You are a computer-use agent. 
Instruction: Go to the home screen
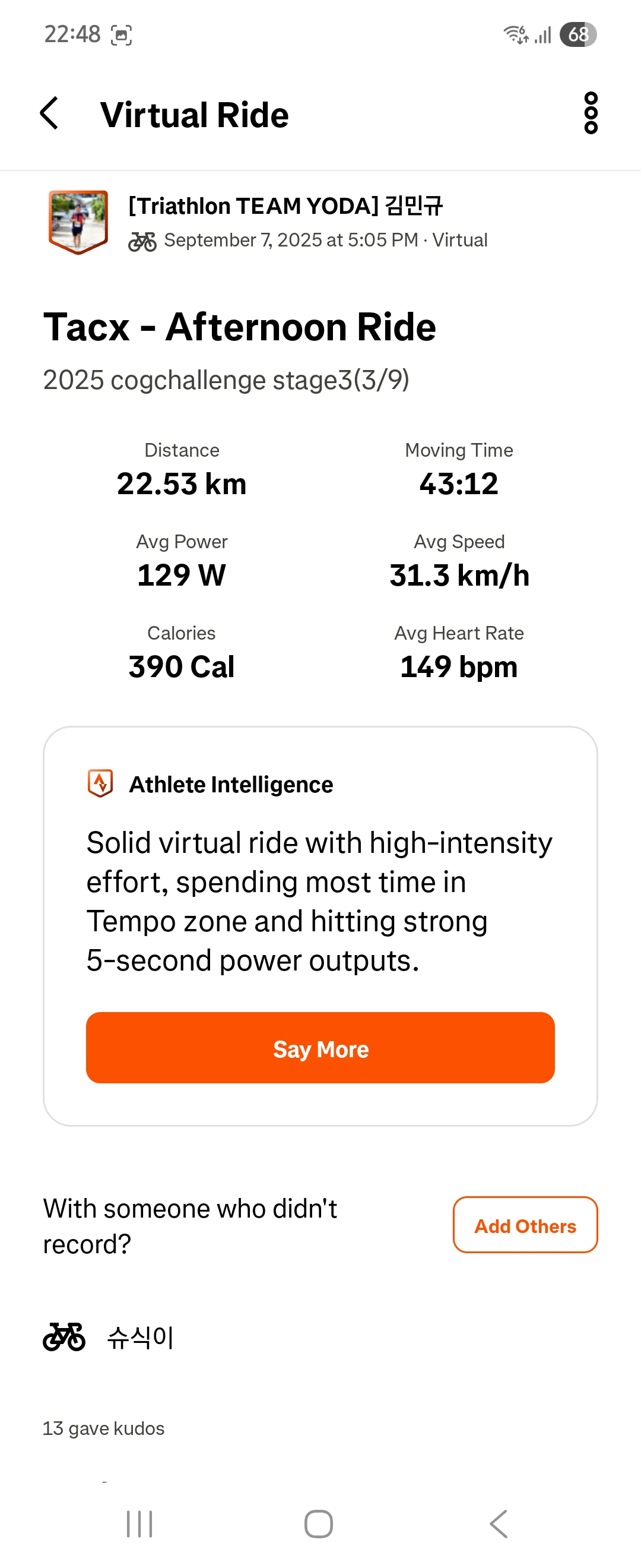[319, 1524]
